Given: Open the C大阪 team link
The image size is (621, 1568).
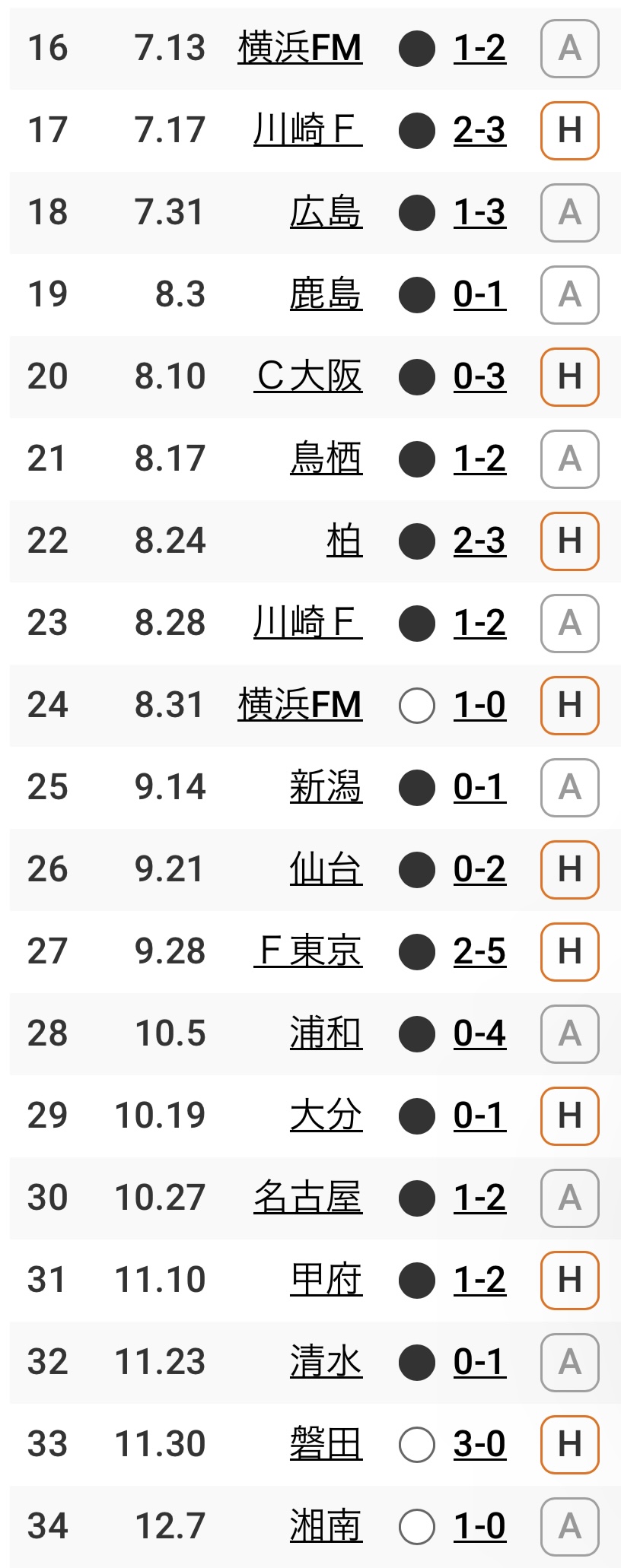Looking at the screenshot, I should tap(308, 377).
